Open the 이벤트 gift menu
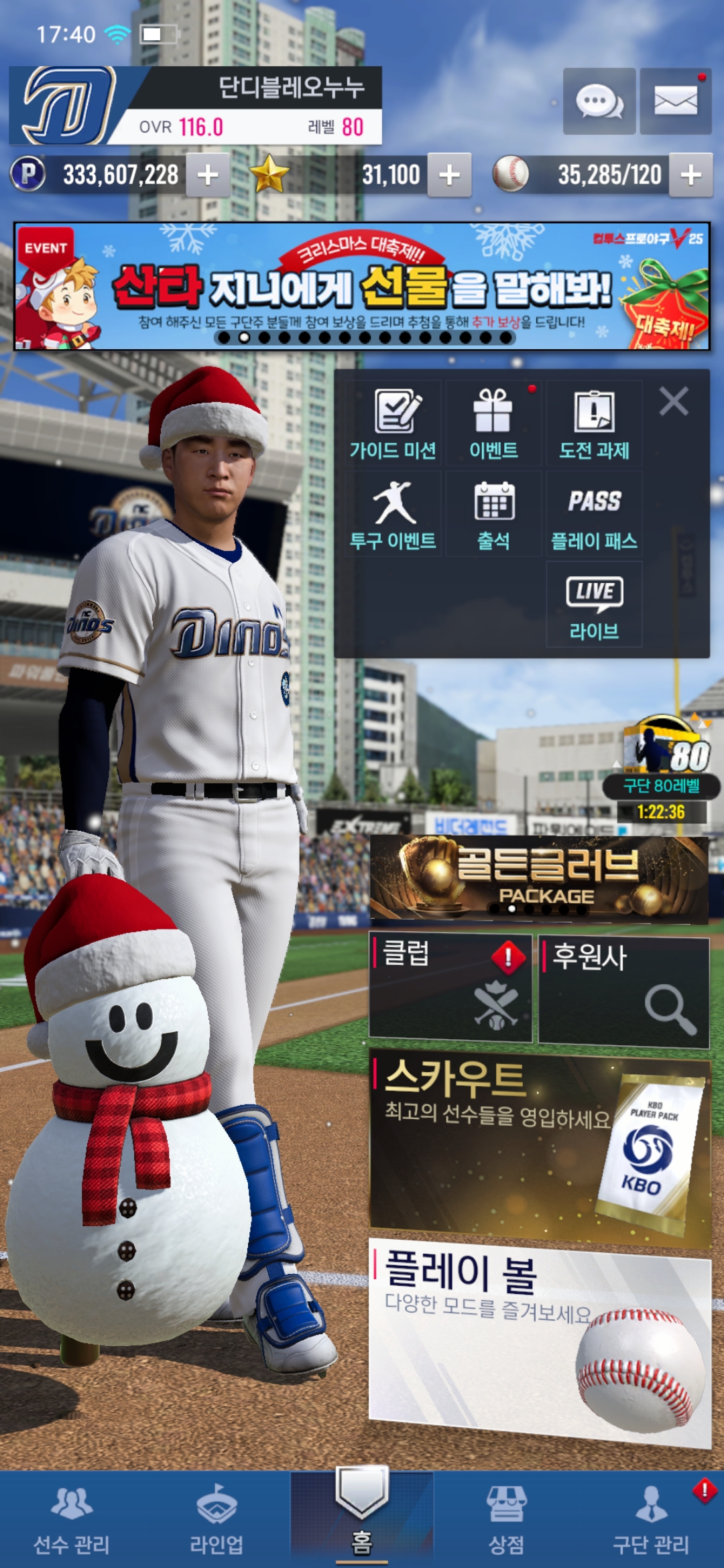Image resolution: width=724 pixels, height=1568 pixels. click(493, 423)
